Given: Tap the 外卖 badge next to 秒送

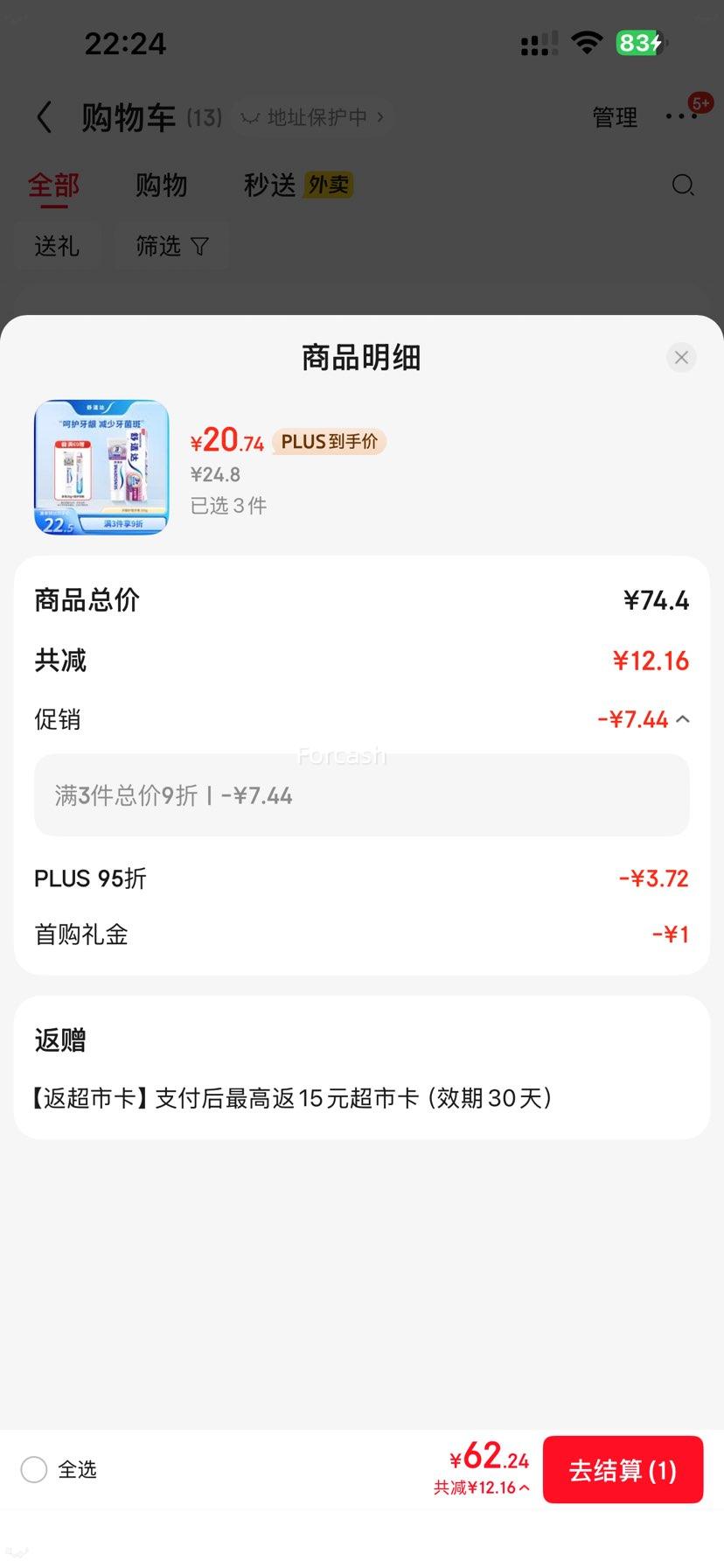Looking at the screenshot, I should tap(328, 185).
